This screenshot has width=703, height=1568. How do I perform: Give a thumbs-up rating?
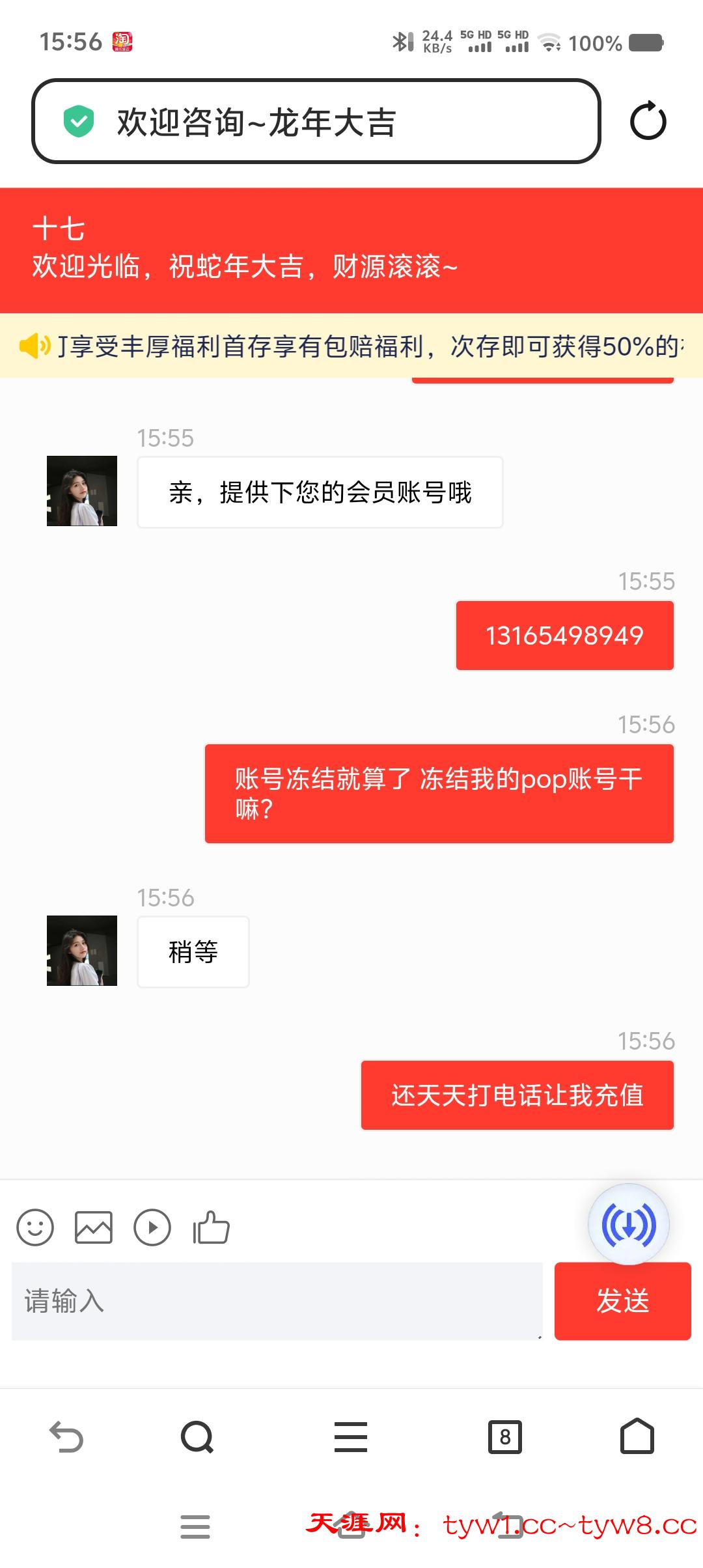(x=211, y=1227)
